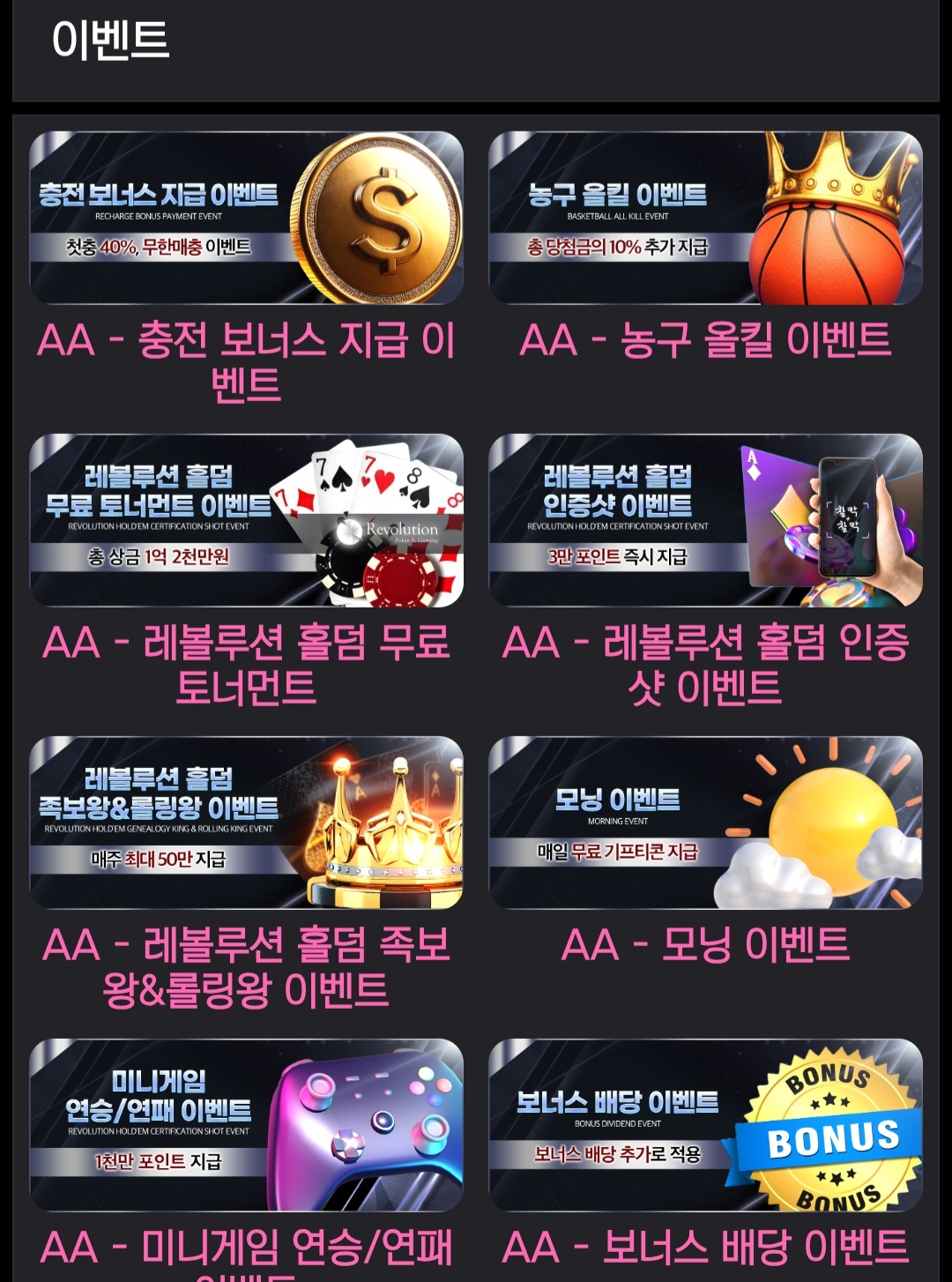This screenshot has height=1282, width=952.
Task: Open the 미니게임 연승/연패 이벤트 card
Action: click(246, 1125)
